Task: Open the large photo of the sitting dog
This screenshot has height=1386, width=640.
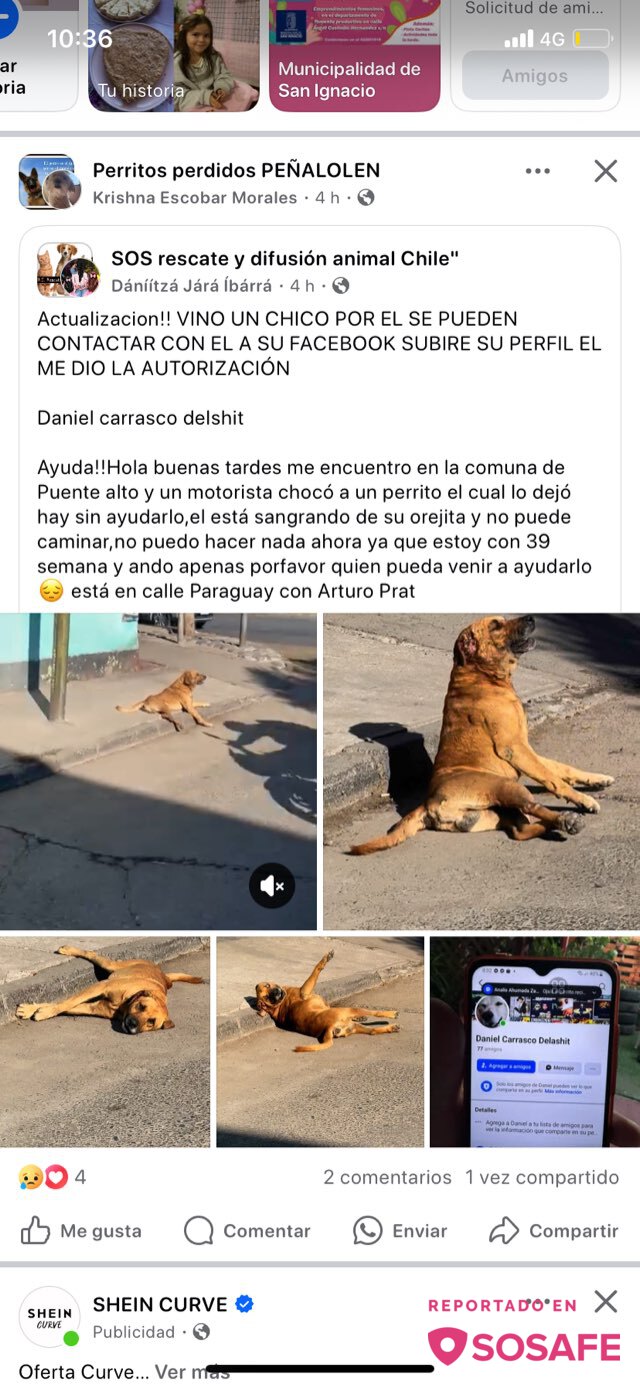Action: pos(481,770)
